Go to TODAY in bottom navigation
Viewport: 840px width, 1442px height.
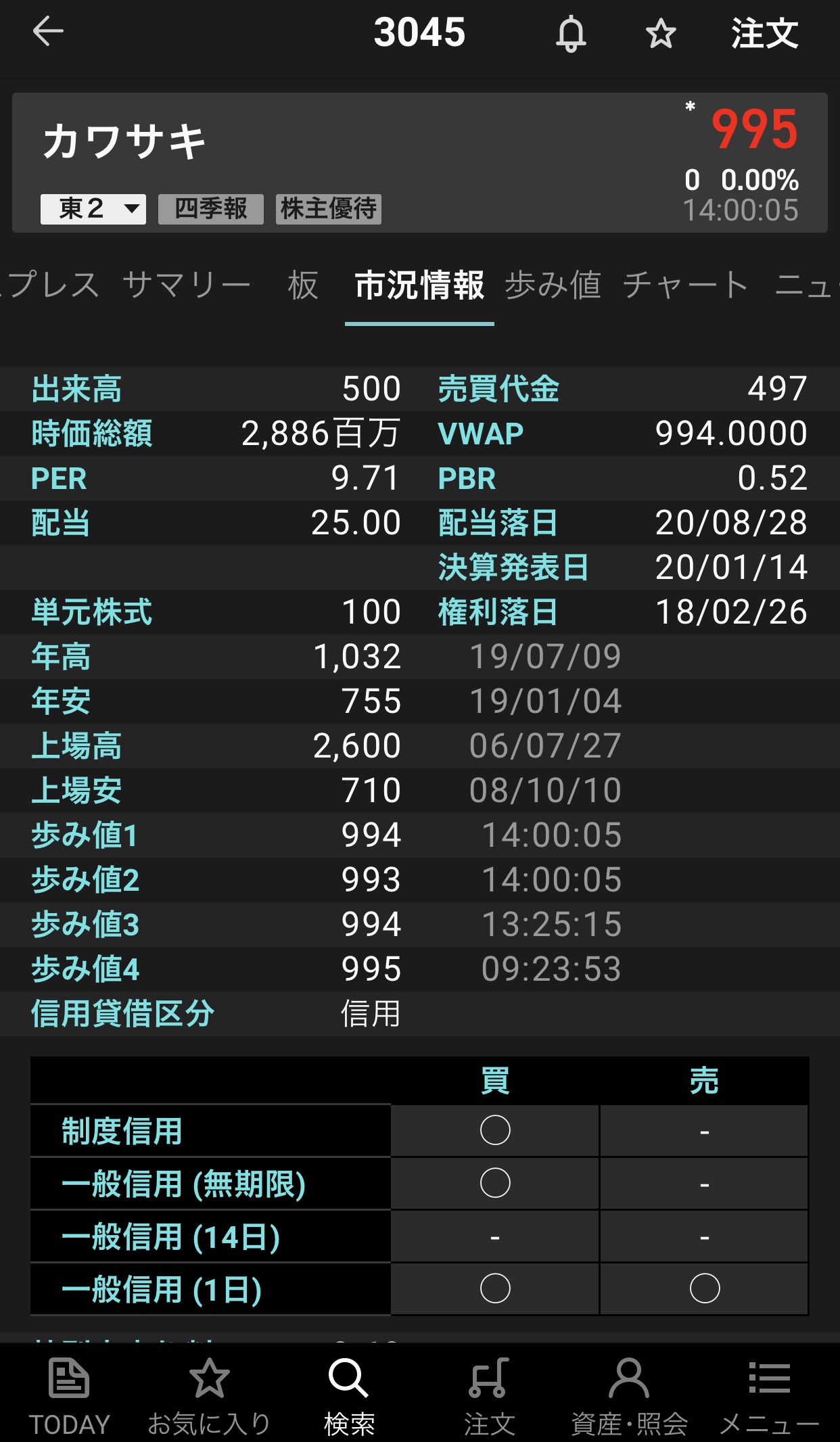69,1396
